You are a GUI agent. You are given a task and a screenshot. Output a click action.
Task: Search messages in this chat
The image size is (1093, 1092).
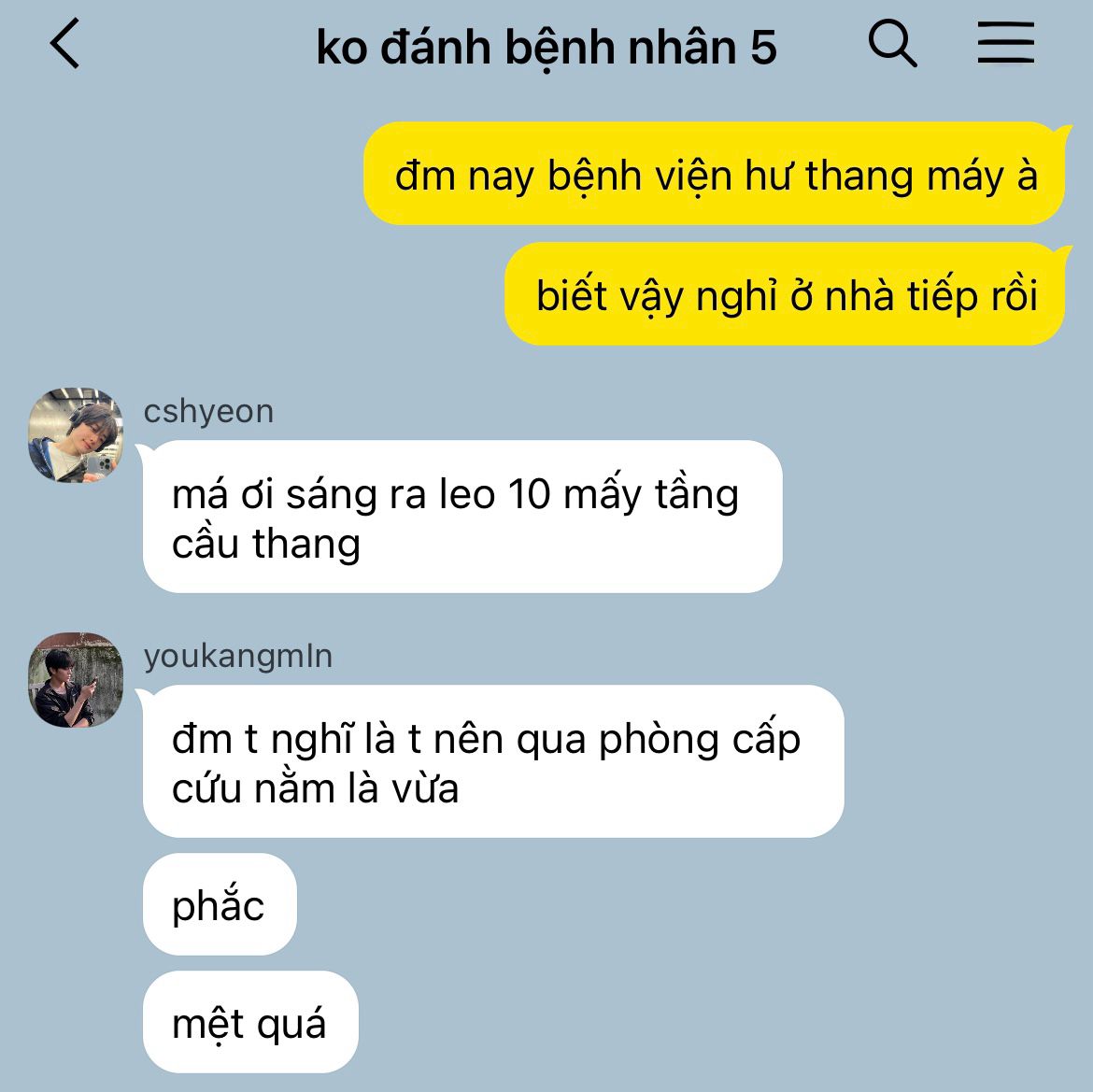coord(892,44)
